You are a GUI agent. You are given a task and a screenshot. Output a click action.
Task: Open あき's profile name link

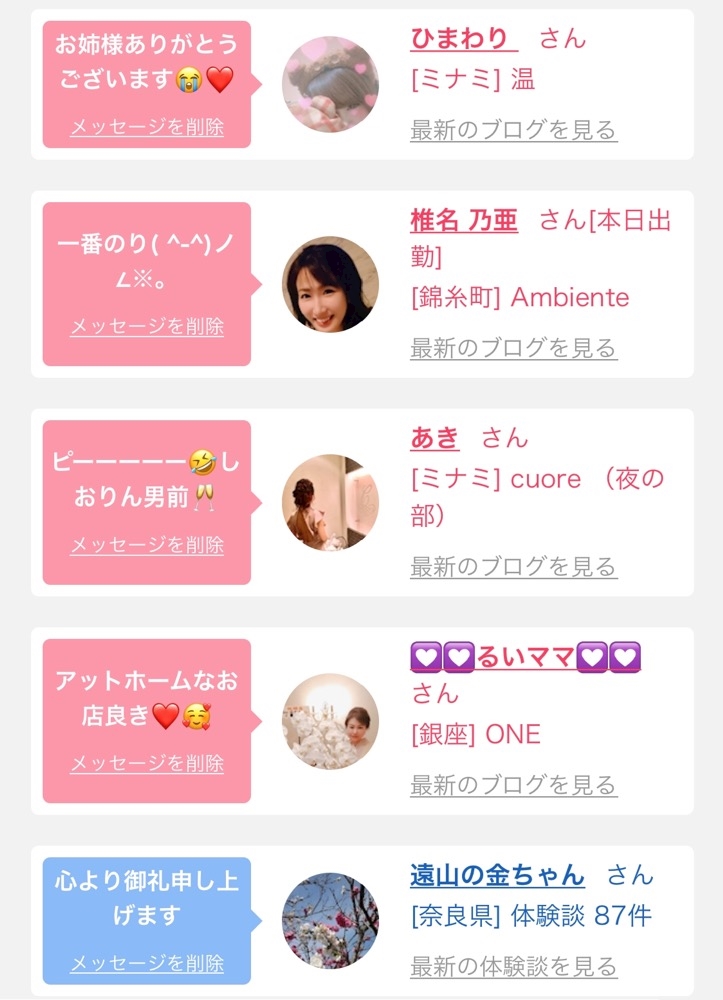click(434, 439)
